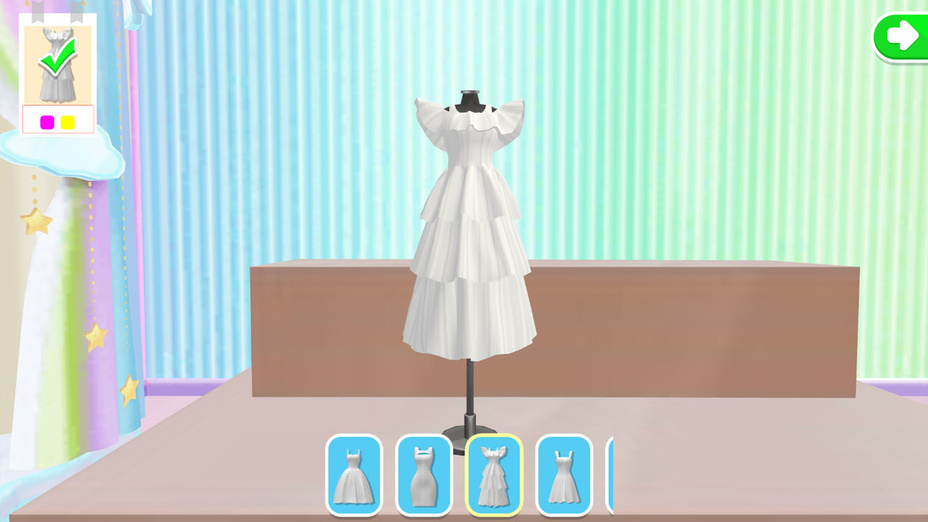Image resolution: width=928 pixels, height=522 pixels.
Task: Open the checked dress card with color dots
Action: click(x=58, y=74)
